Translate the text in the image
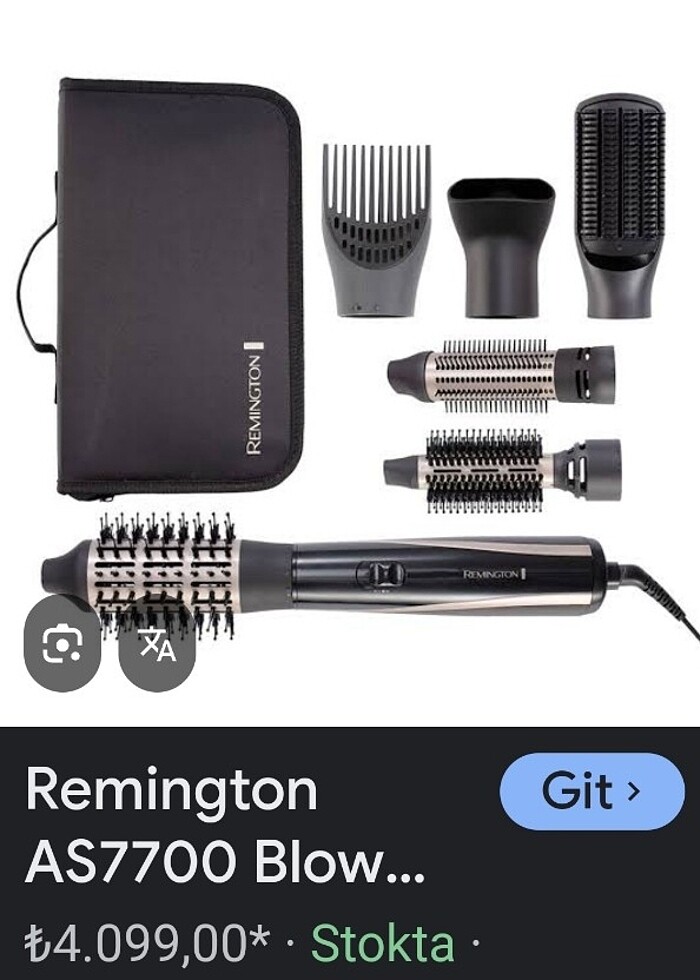Viewport: 700px width, 980px height. pos(157,645)
